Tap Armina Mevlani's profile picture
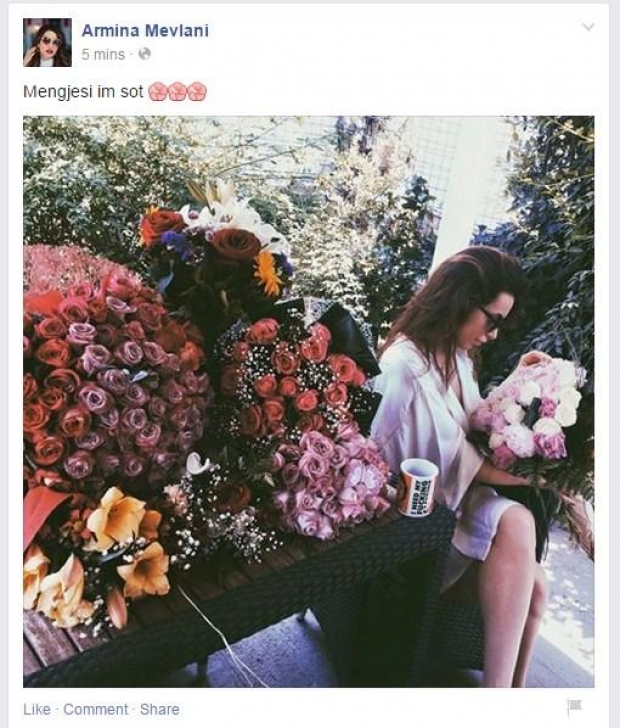 47,43
